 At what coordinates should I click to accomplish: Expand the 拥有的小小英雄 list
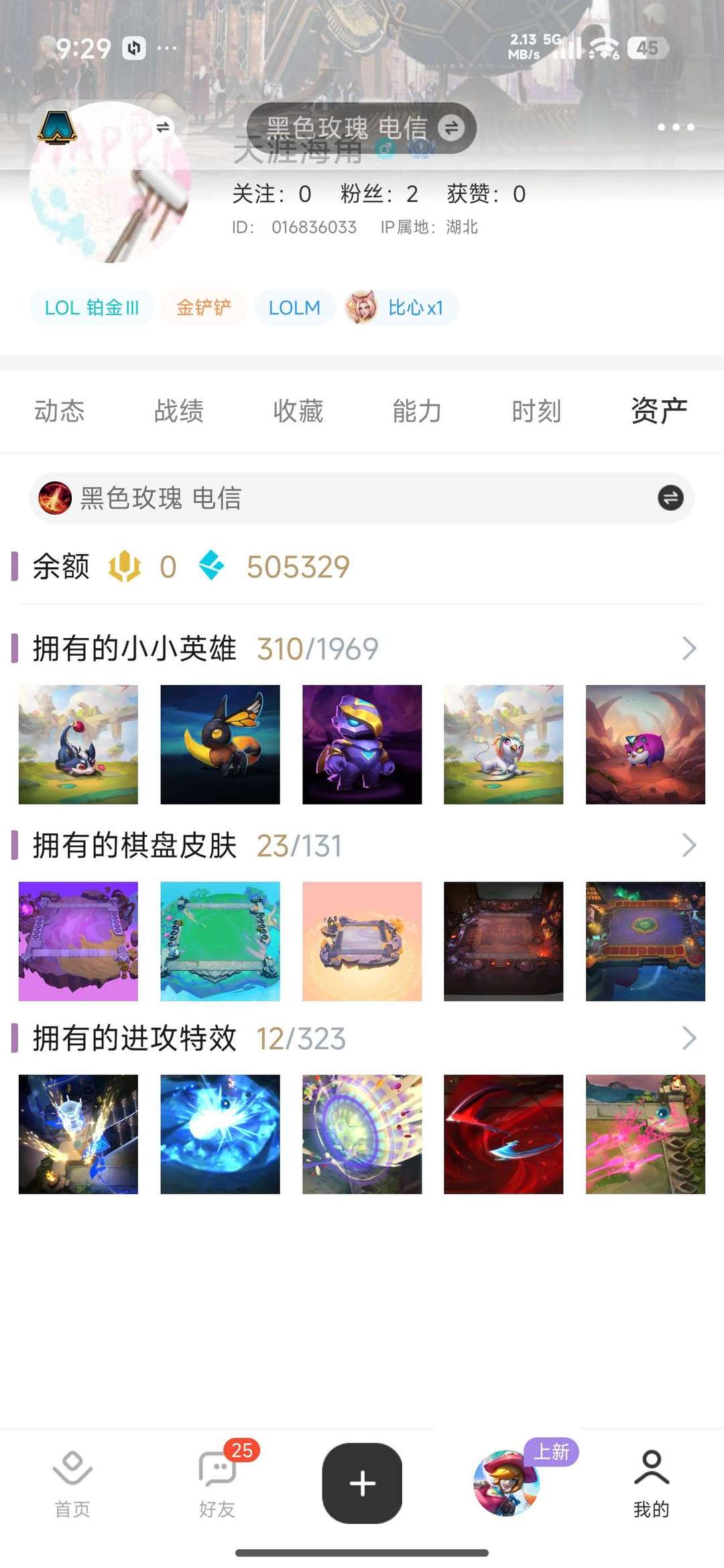tap(689, 648)
